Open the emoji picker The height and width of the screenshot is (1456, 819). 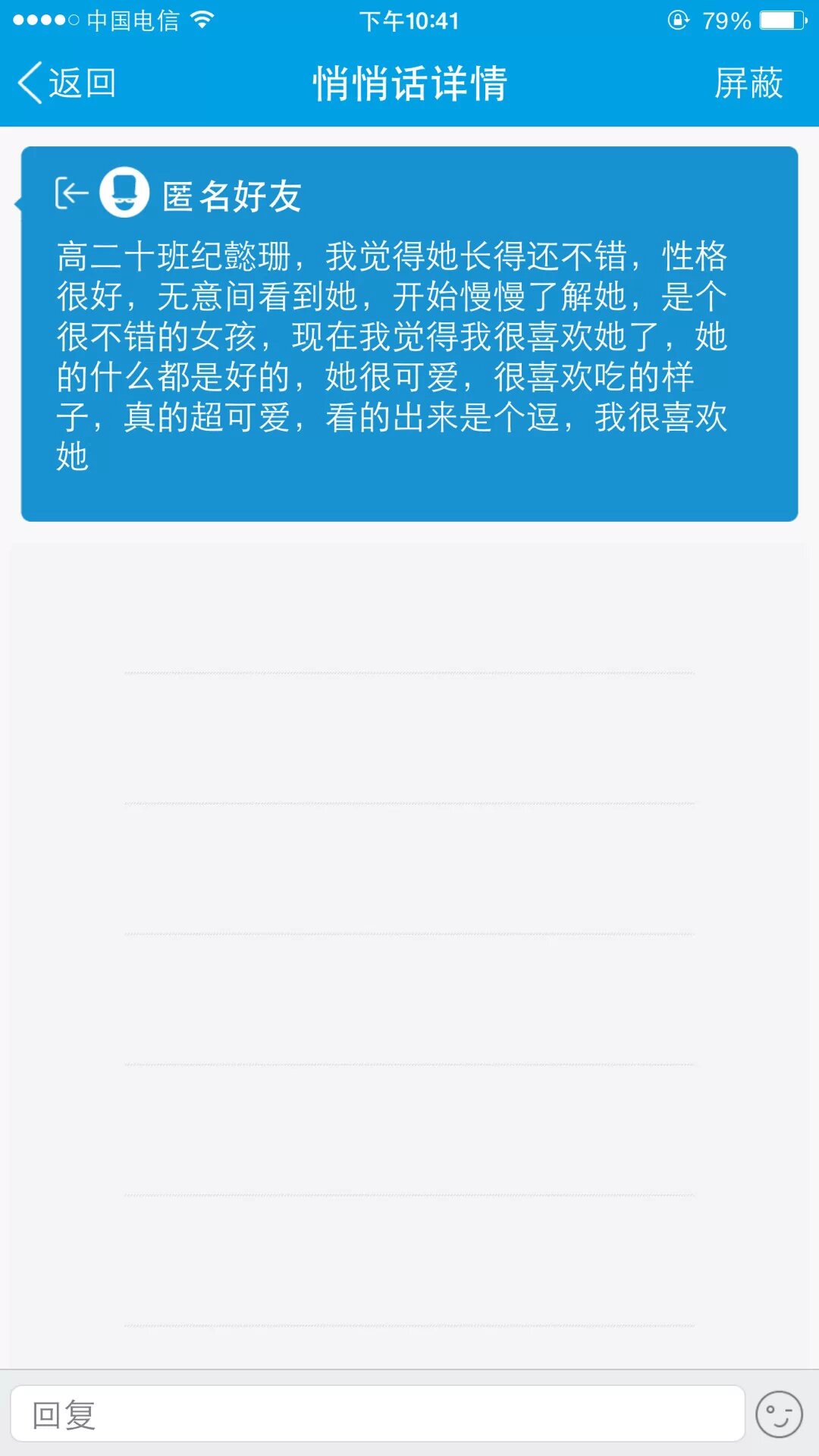(x=779, y=1414)
